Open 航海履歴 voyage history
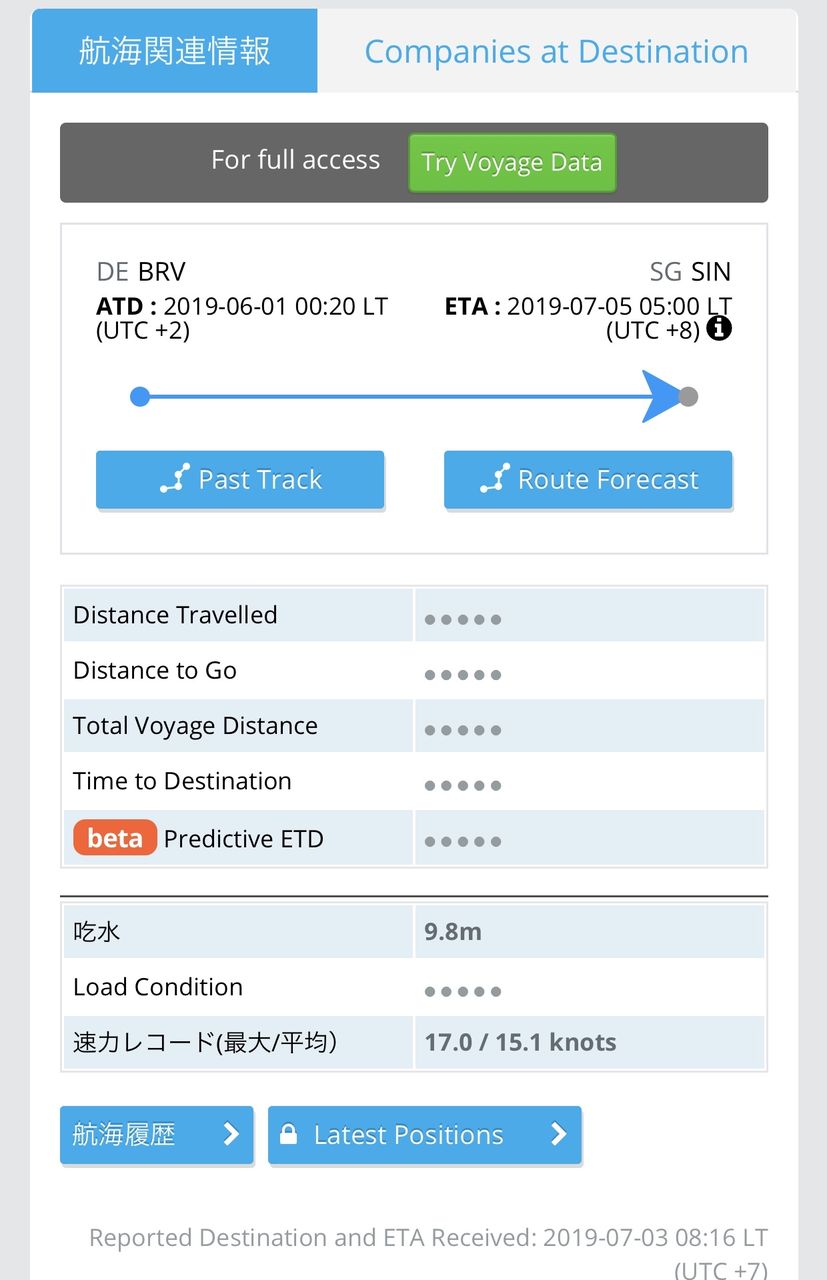Image resolution: width=827 pixels, height=1280 pixels. click(x=156, y=1134)
